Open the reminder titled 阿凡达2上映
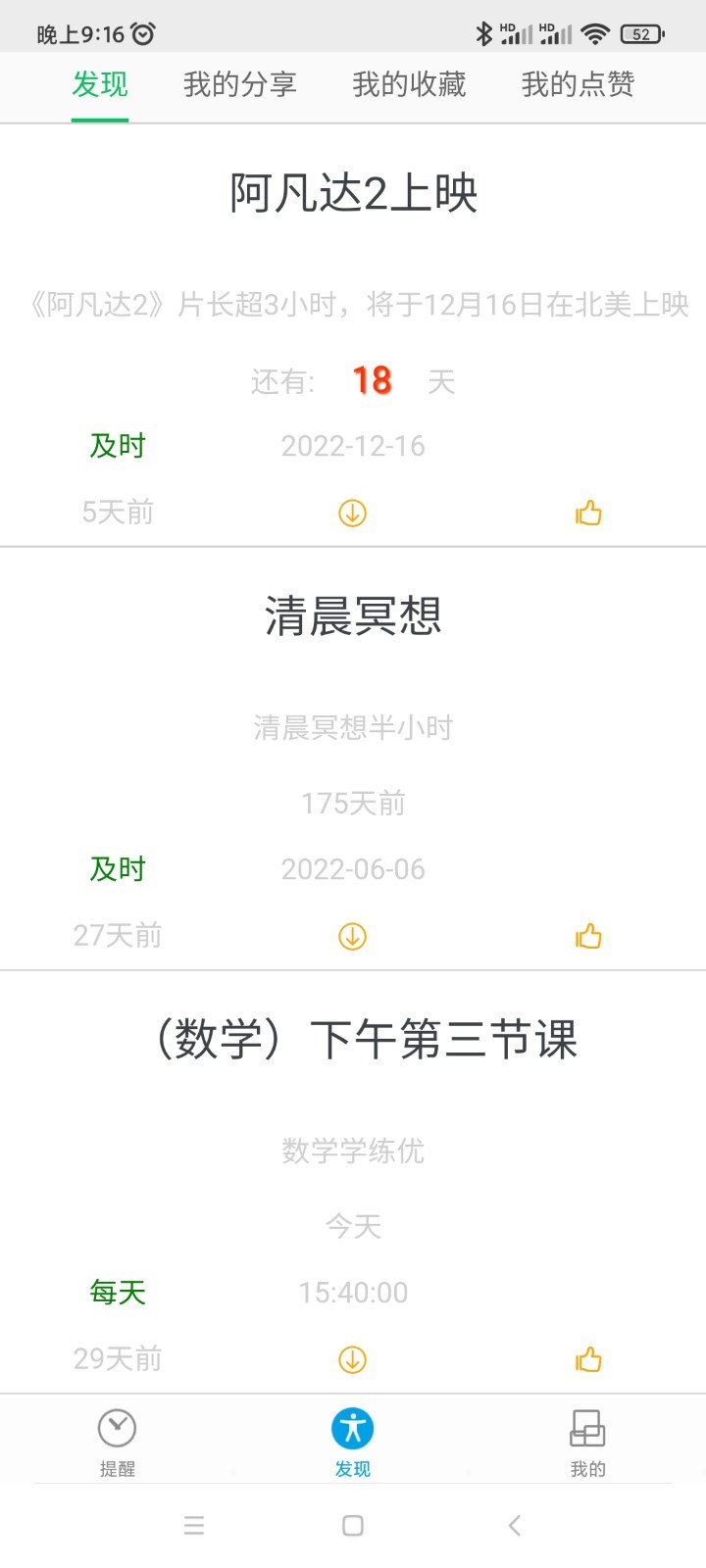The height and width of the screenshot is (1568, 706). pos(353,194)
